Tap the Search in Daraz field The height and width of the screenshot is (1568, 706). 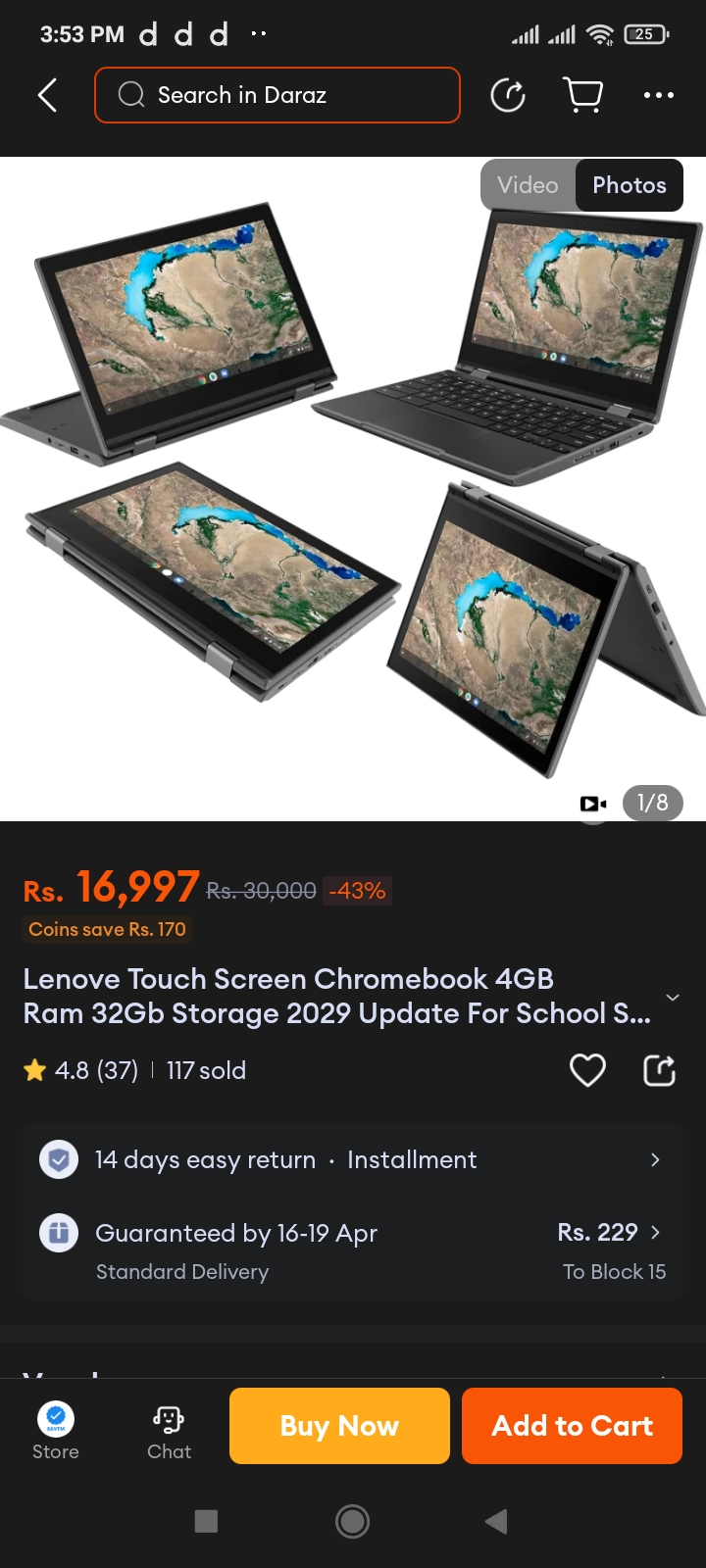[x=277, y=95]
